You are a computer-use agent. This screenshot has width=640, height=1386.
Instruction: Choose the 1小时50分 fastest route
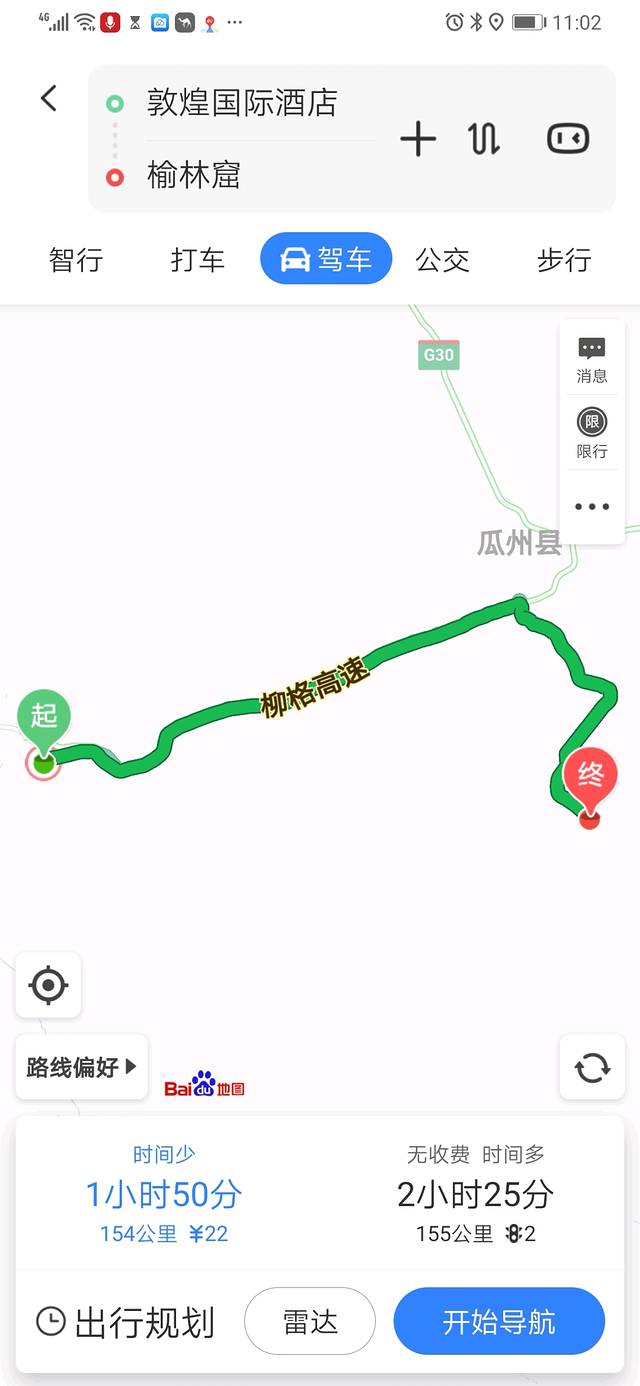[164, 1196]
